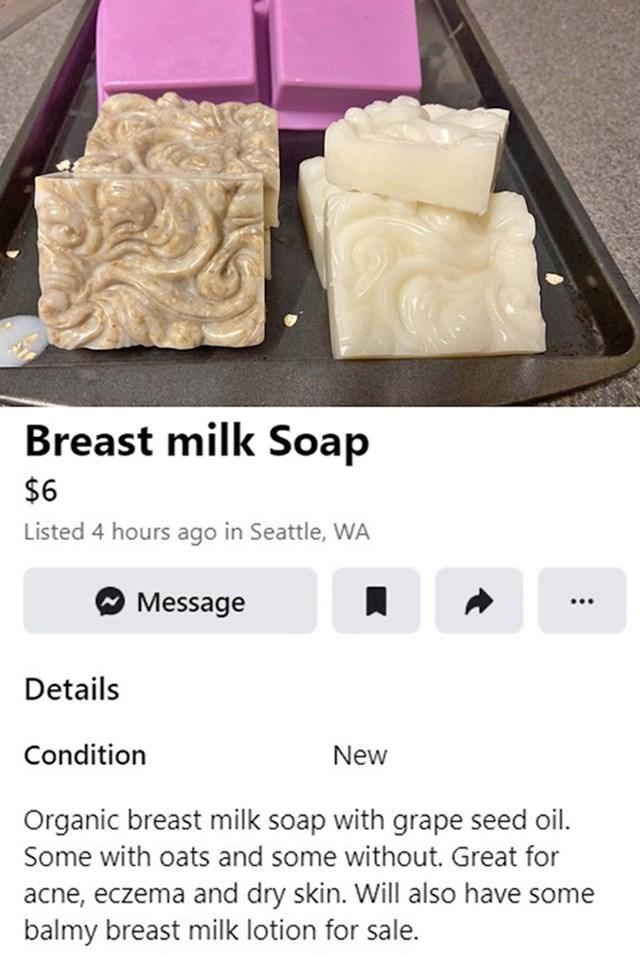View the soap listing photo
Image resolution: width=640 pixels, height=954 pixels.
click(x=320, y=200)
